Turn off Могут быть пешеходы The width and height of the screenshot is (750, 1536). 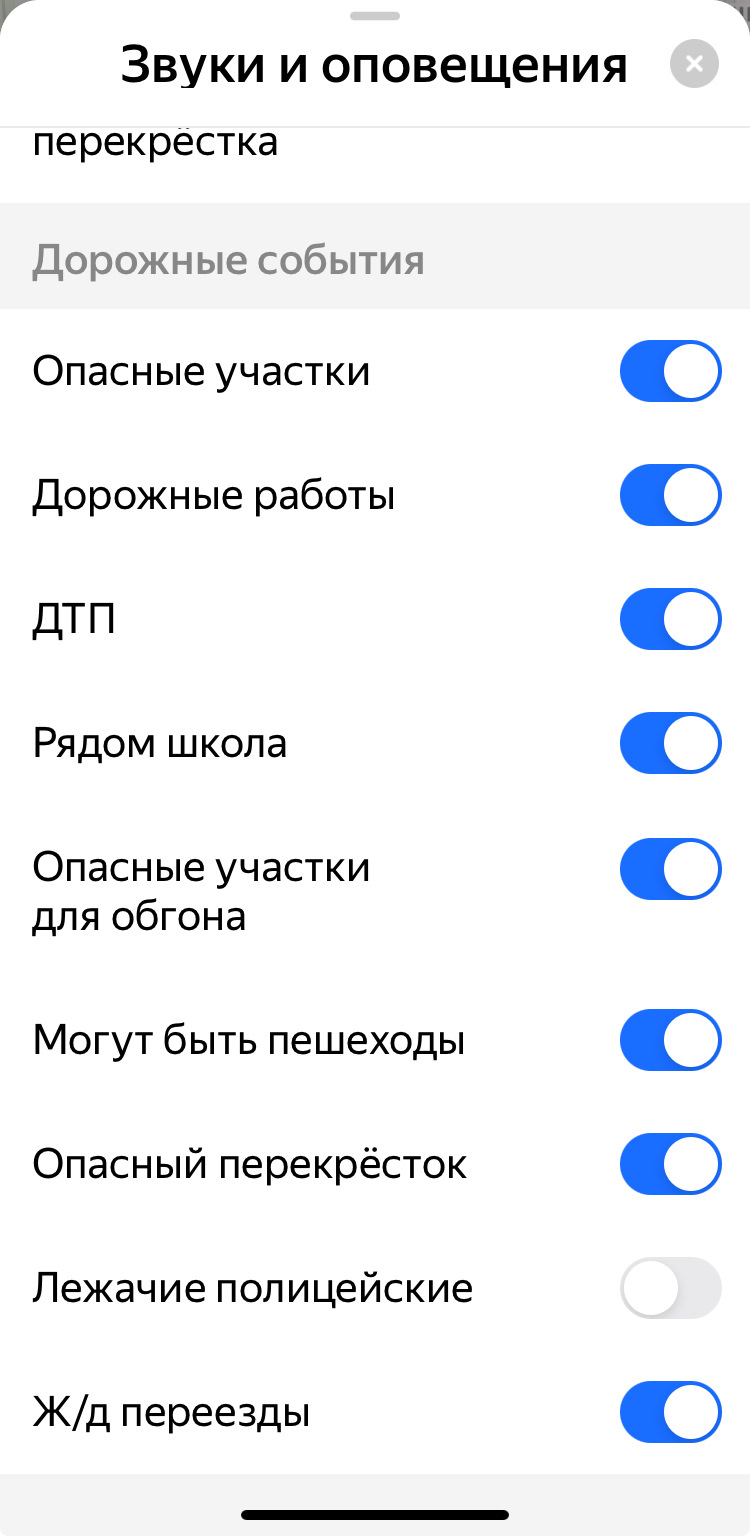click(670, 1041)
